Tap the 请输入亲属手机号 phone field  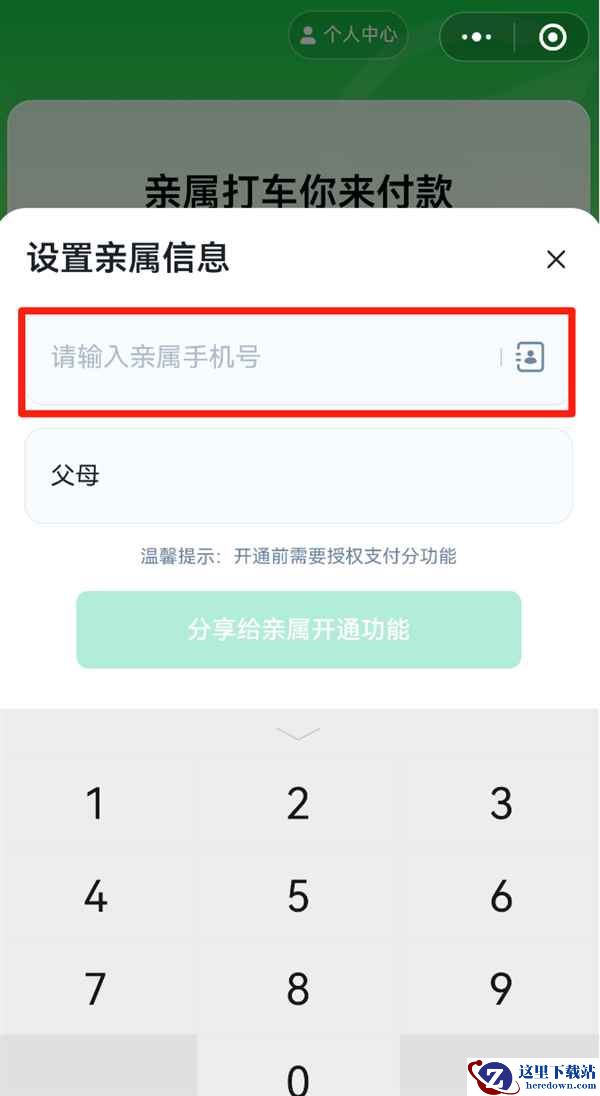coord(260,357)
